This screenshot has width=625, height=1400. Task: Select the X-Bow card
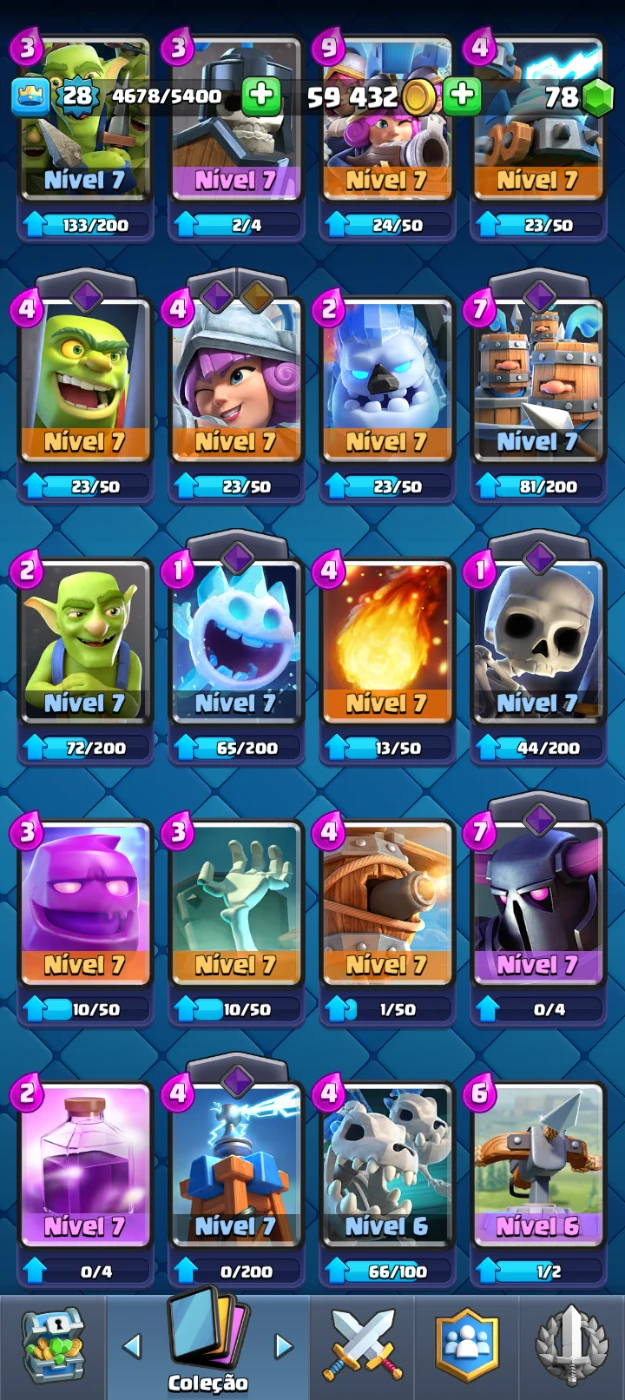(x=538, y=1170)
